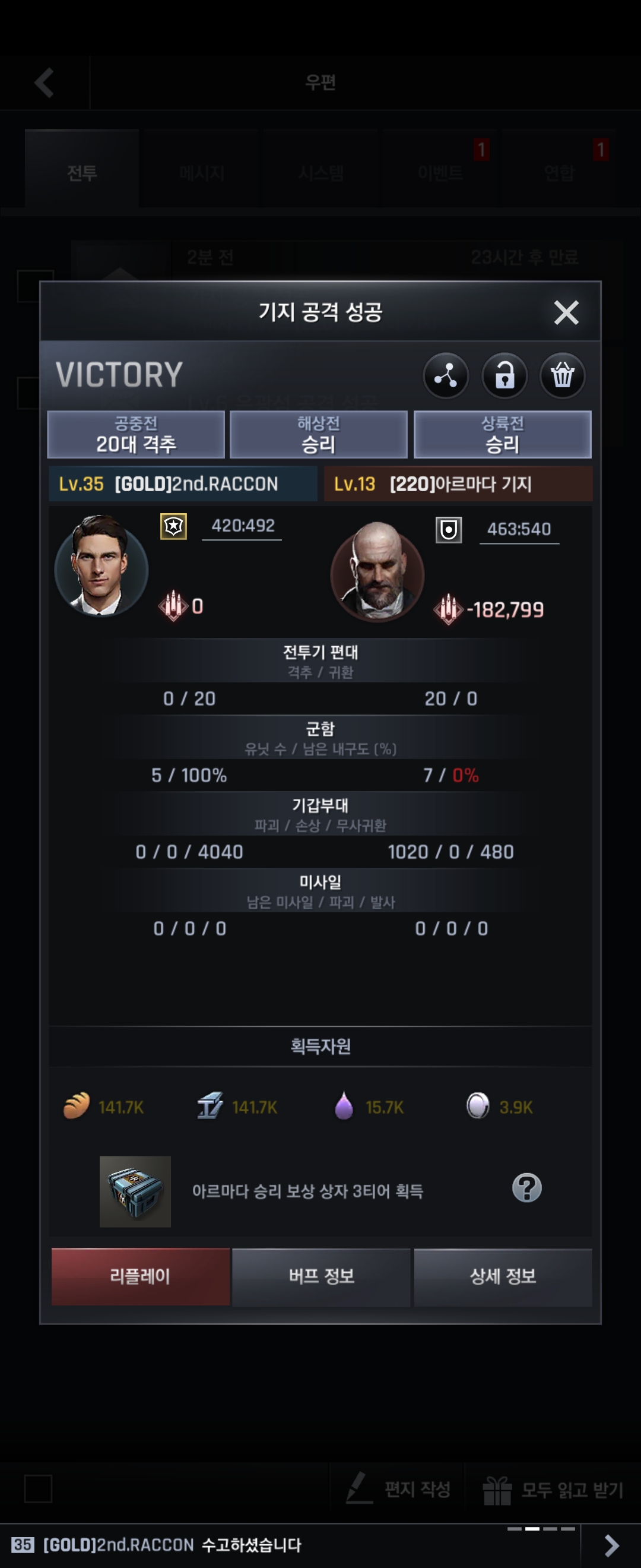Lock this battle report mail
641x1568 pixels.
(x=504, y=375)
